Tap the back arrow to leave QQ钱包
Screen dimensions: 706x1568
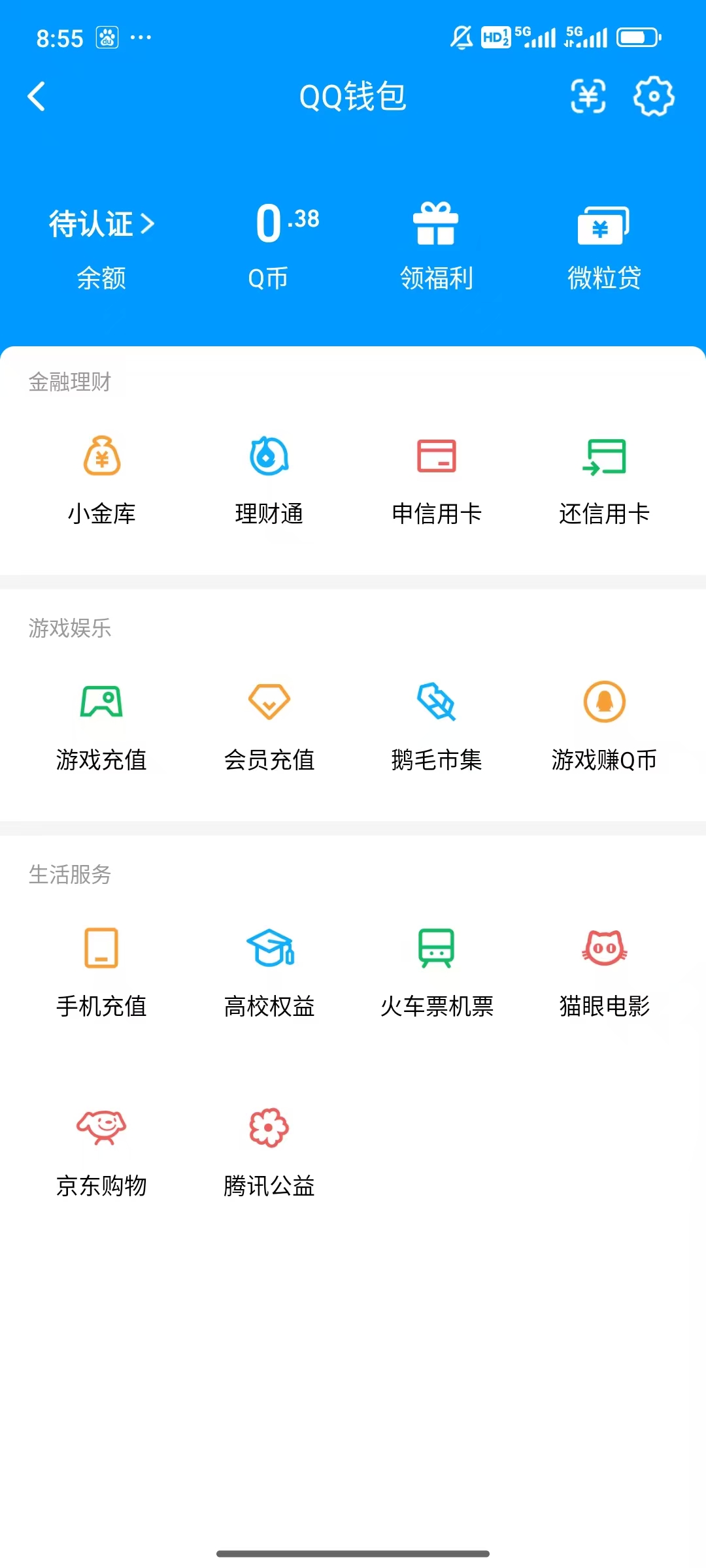(37, 97)
